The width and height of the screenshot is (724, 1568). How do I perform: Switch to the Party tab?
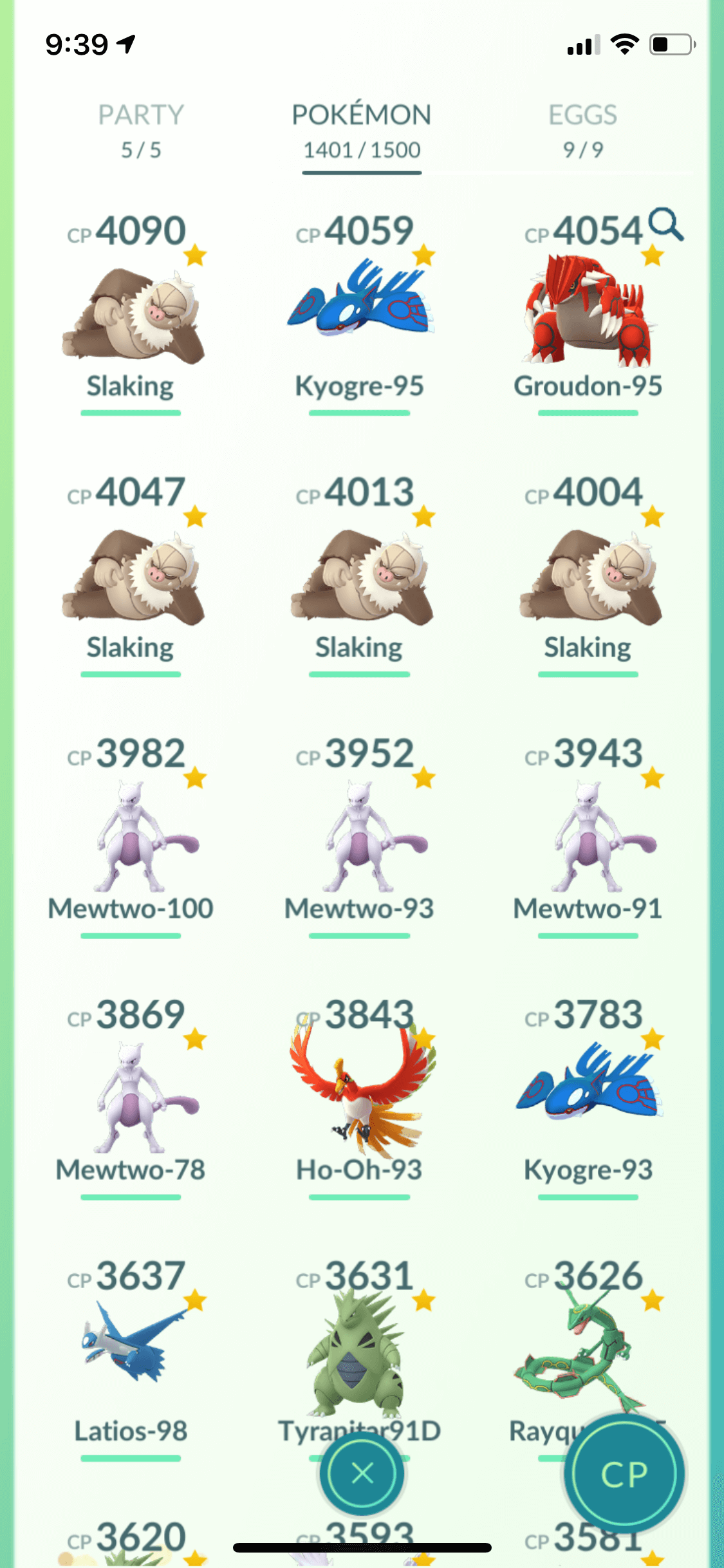(141, 132)
